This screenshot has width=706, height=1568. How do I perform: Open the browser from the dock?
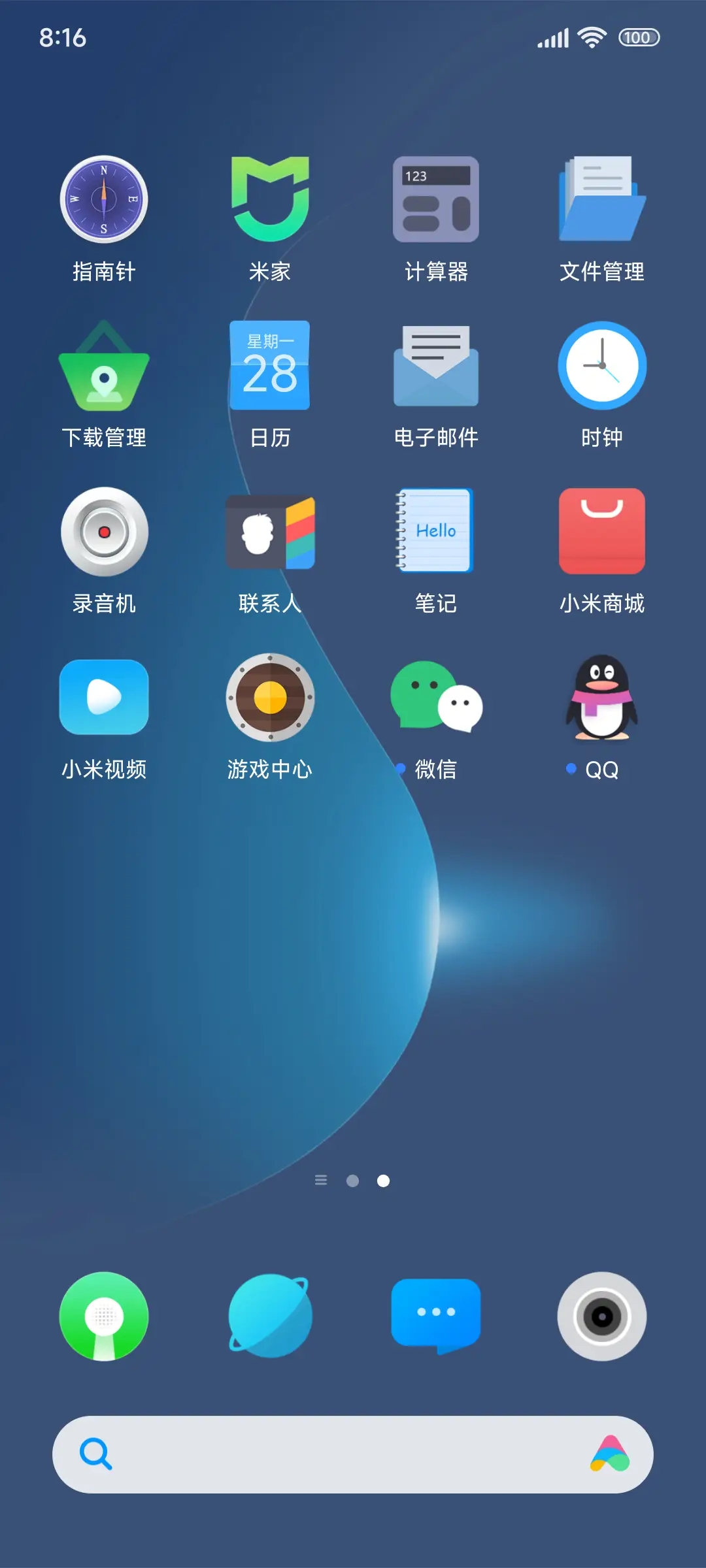[270, 1316]
